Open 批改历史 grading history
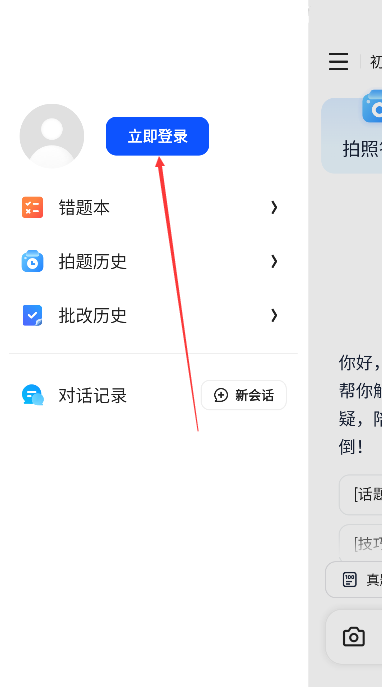Viewport: 382px width, 687px height. tap(150, 315)
